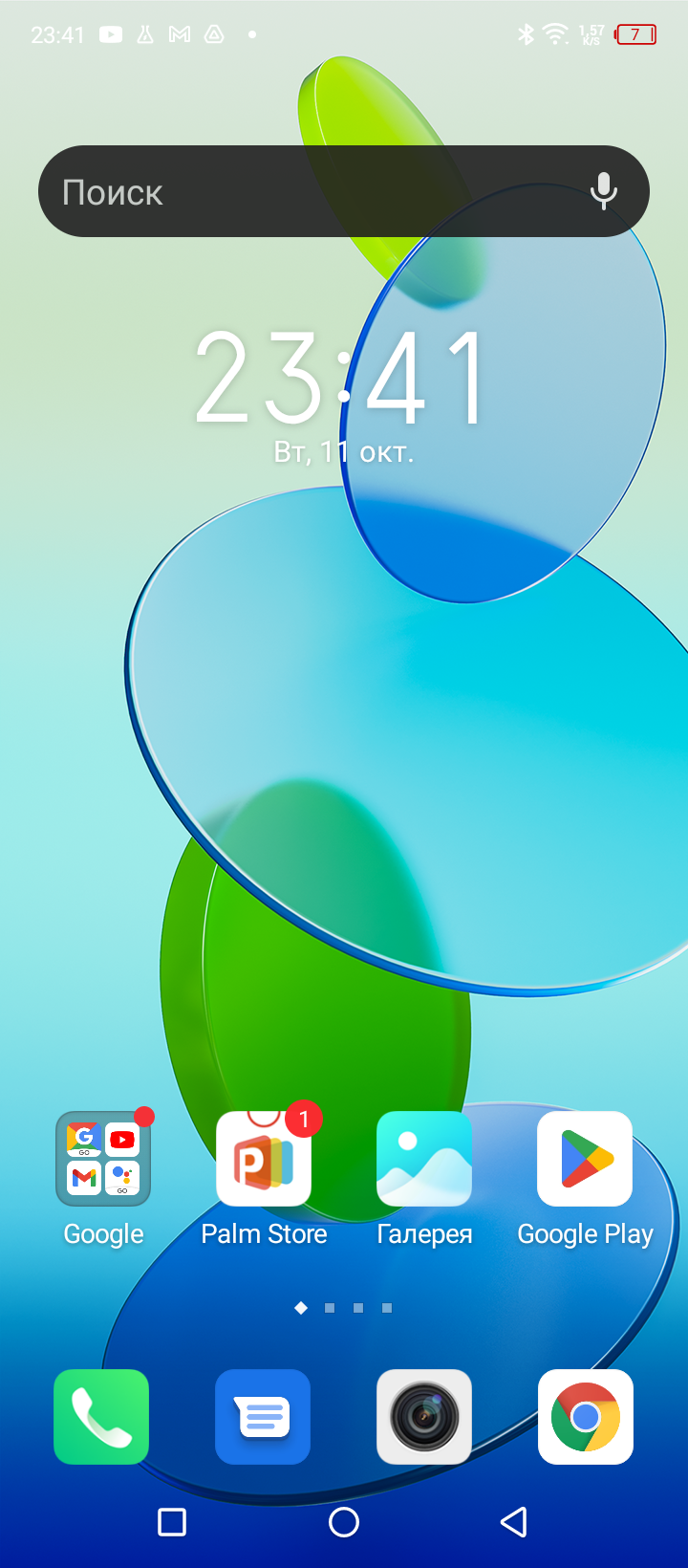Show recent apps with the square button
The image size is (688, 1568).
point(172,1522)
